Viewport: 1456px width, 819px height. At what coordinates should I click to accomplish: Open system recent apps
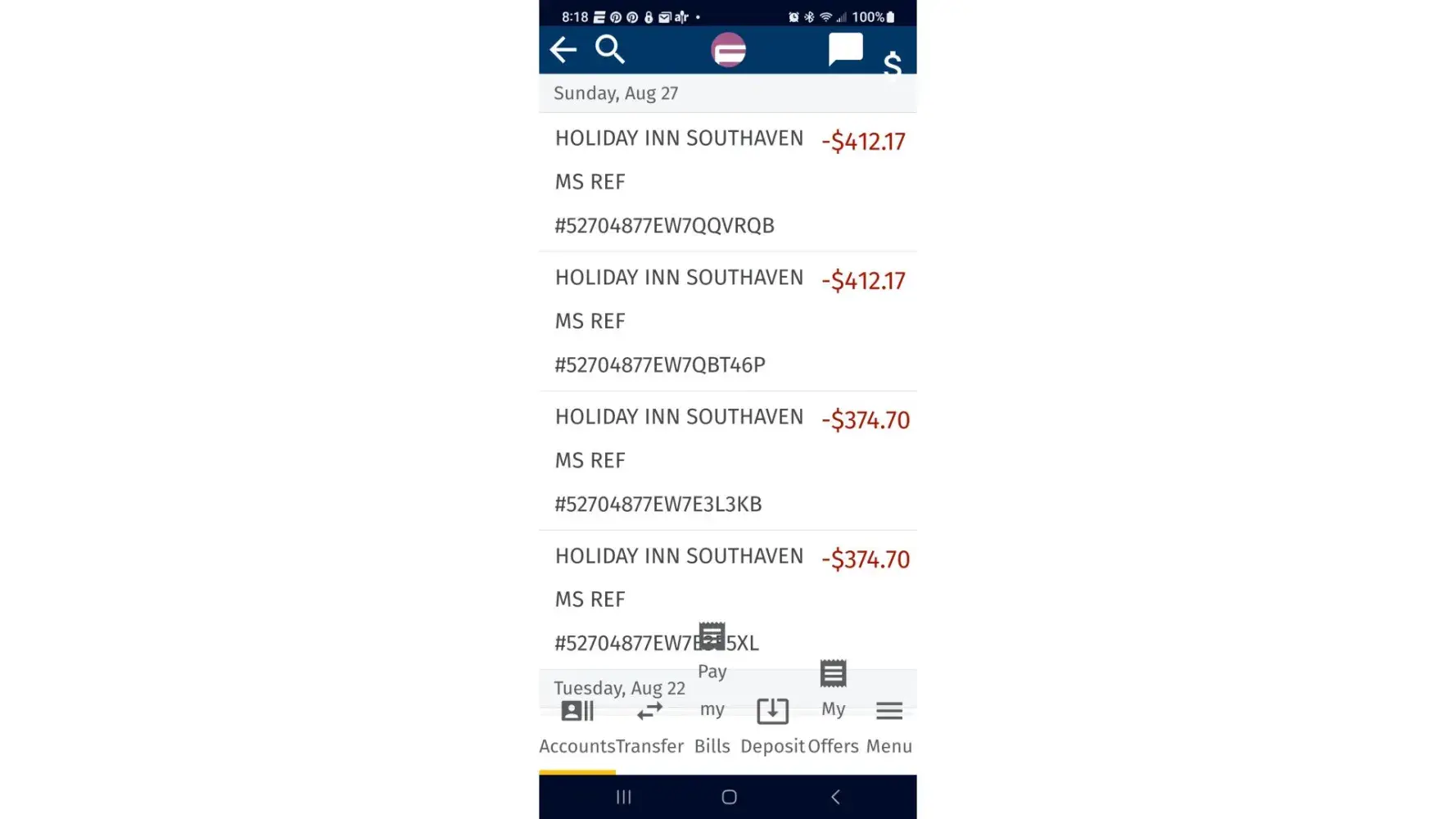coord(623,797)
